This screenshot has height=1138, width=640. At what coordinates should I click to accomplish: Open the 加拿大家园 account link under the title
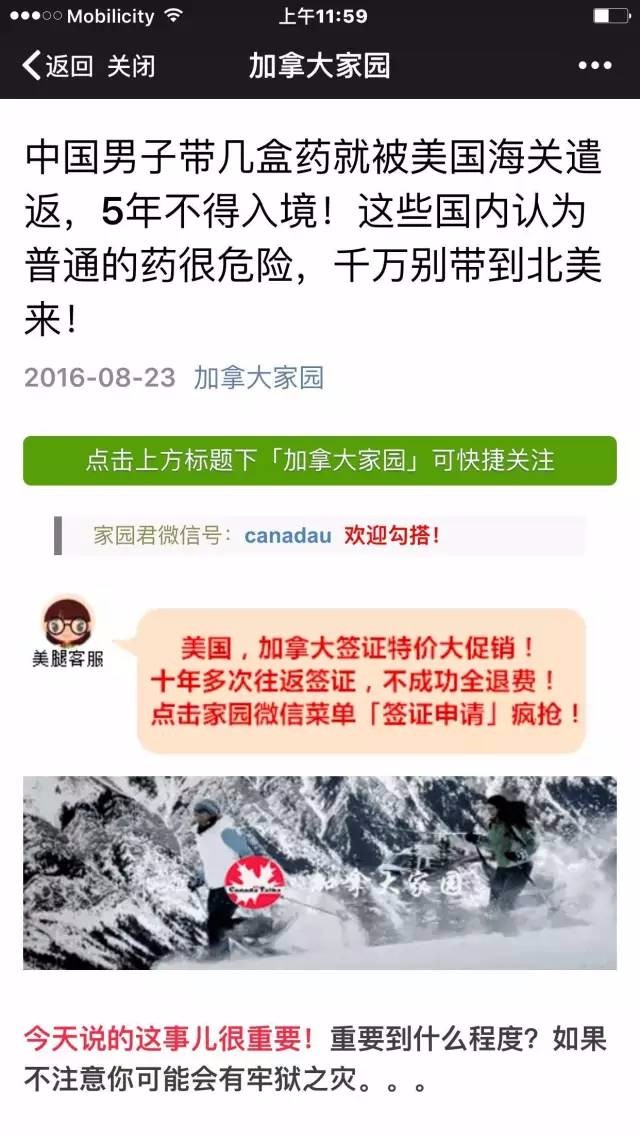click(258, 377)
